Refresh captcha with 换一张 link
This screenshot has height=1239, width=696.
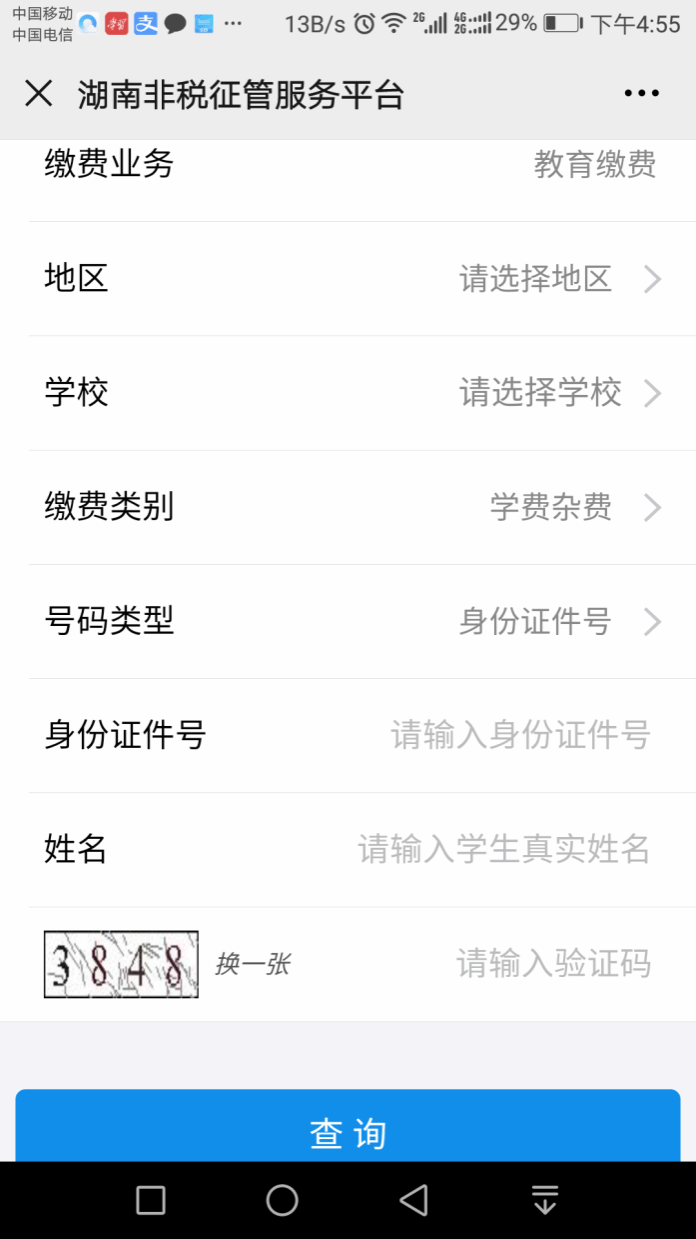253,965
